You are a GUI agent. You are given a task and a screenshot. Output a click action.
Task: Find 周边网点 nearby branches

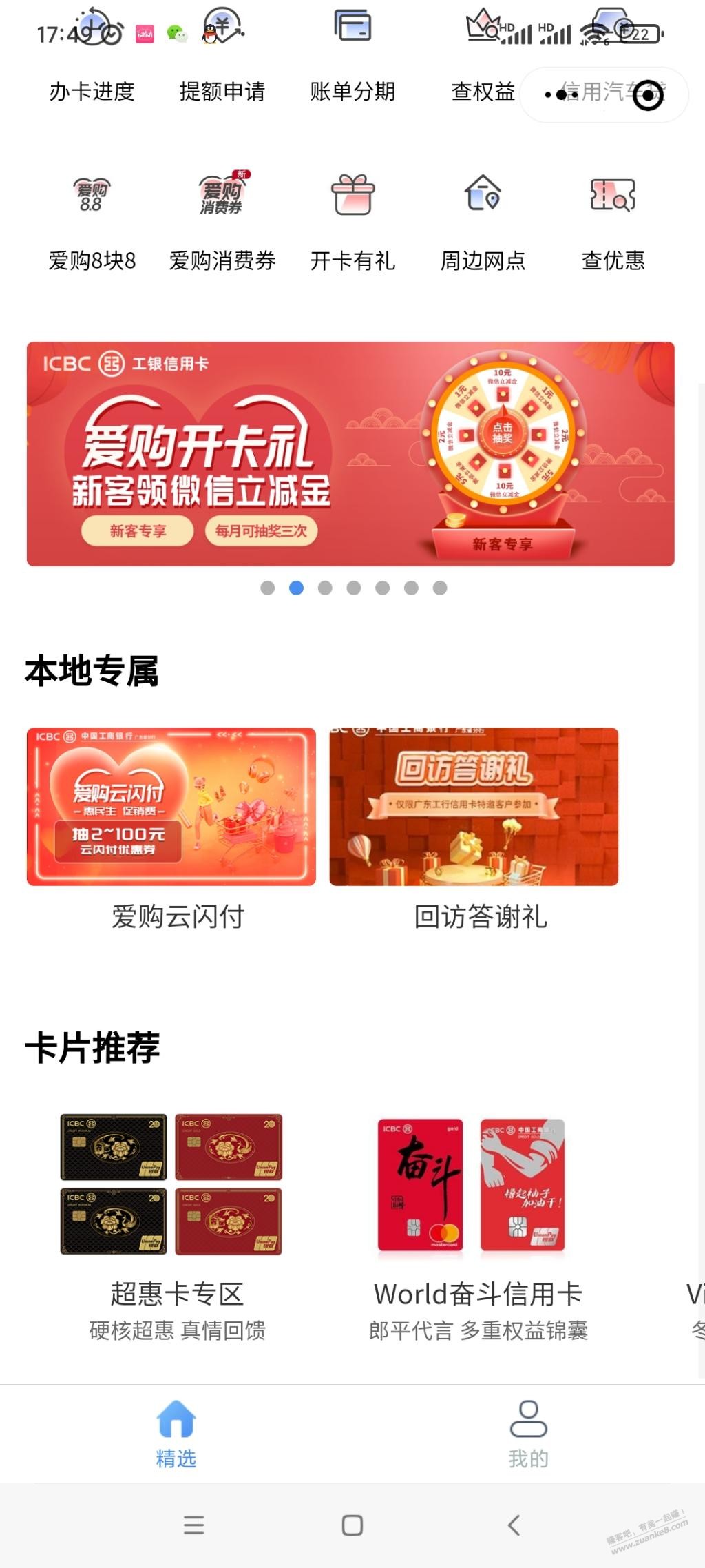(483, 220)
